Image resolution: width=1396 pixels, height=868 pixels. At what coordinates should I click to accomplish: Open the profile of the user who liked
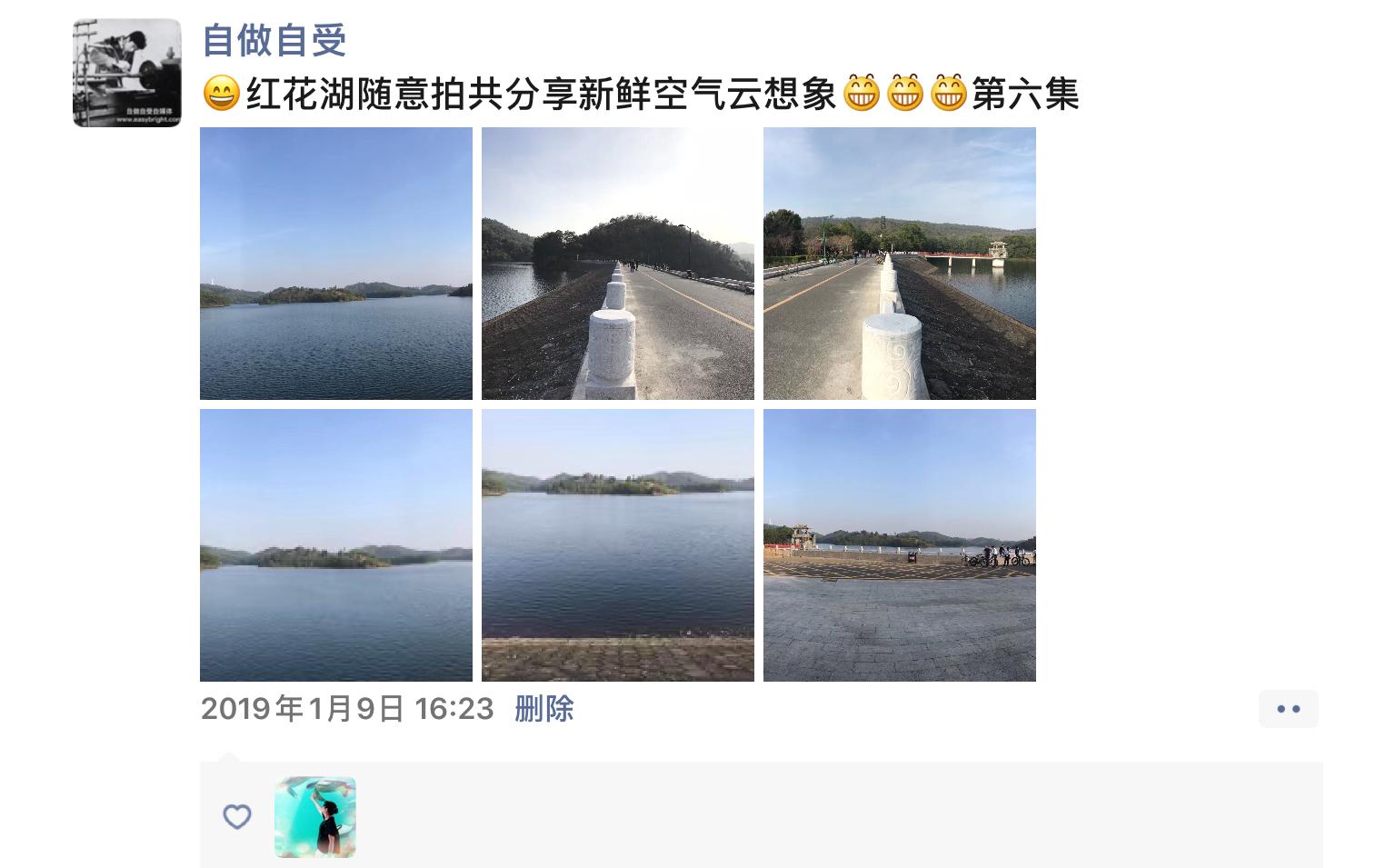click(x=315, y=817)
